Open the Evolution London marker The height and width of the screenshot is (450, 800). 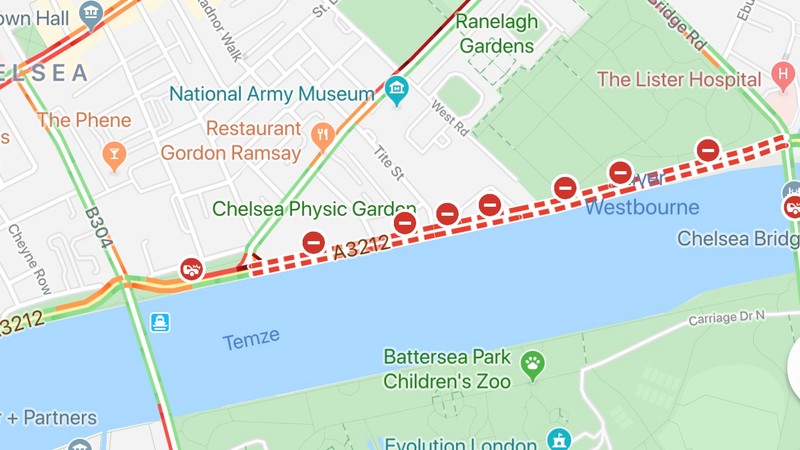click(559, 439)
